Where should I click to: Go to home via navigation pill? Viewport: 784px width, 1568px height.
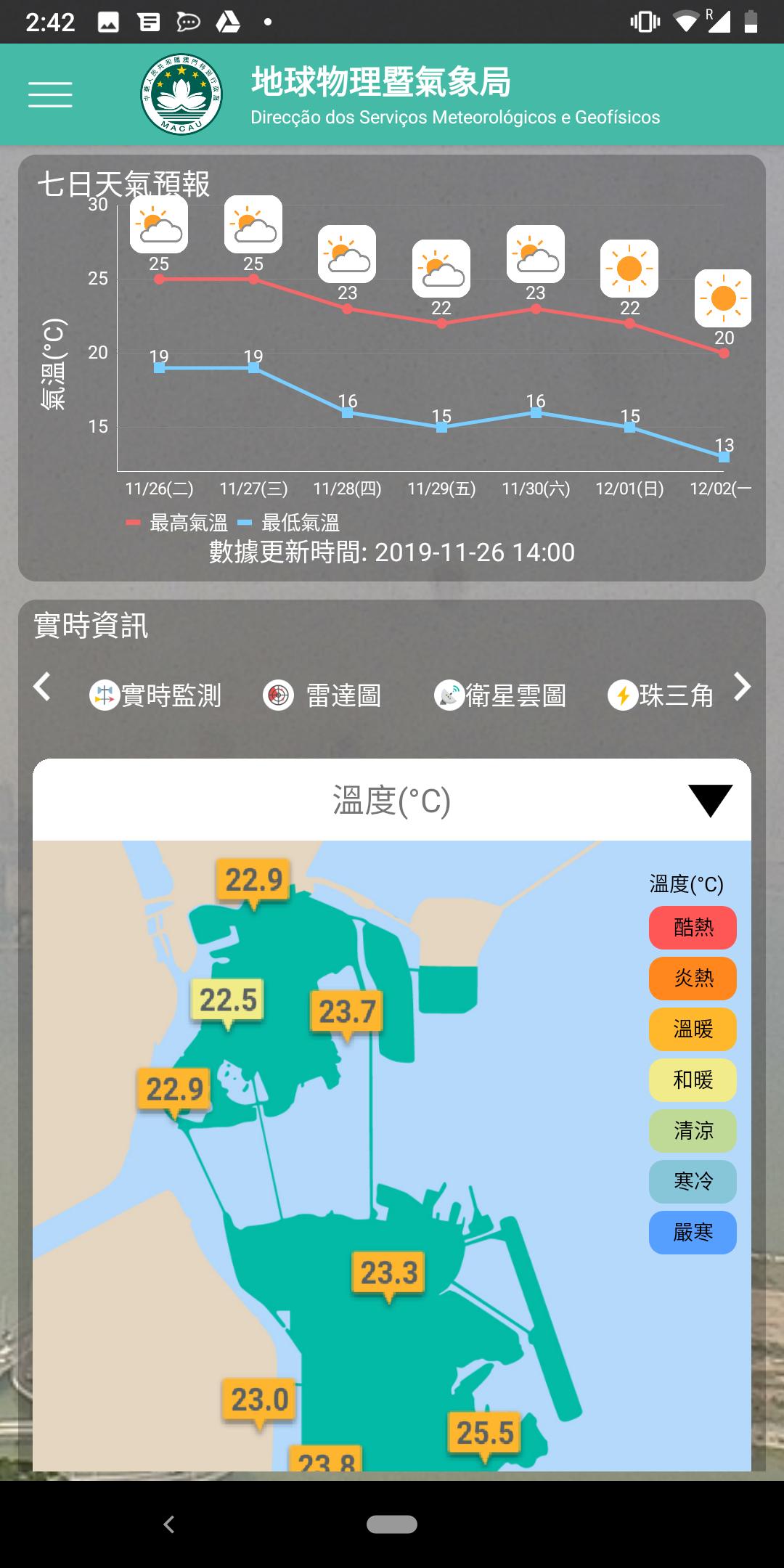coord(392,1524)
